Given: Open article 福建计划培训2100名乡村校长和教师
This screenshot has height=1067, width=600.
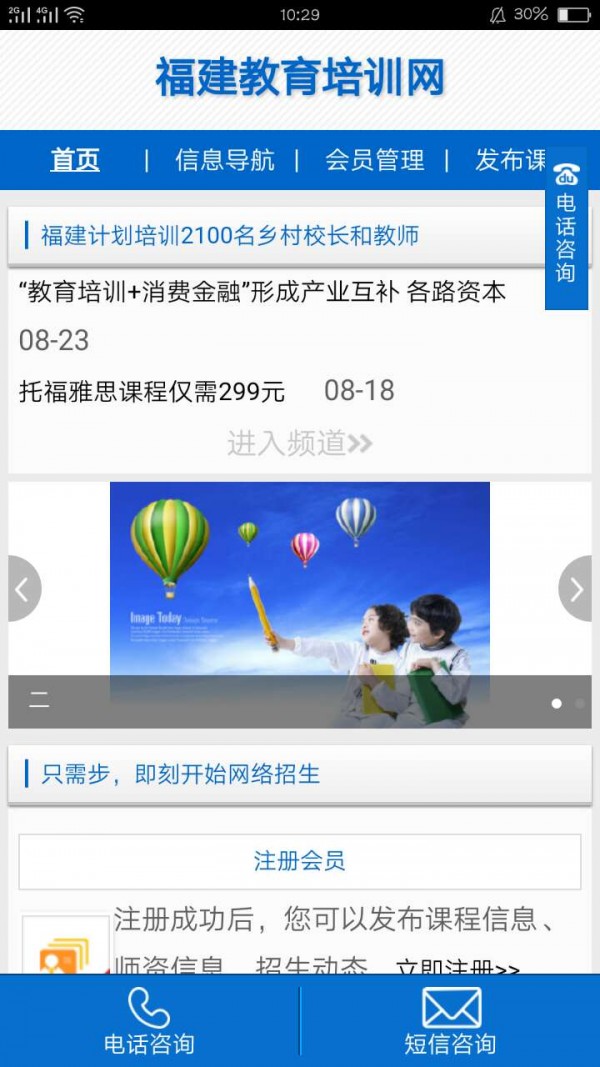Looking at the screenshot, I should tap(229, 236).
